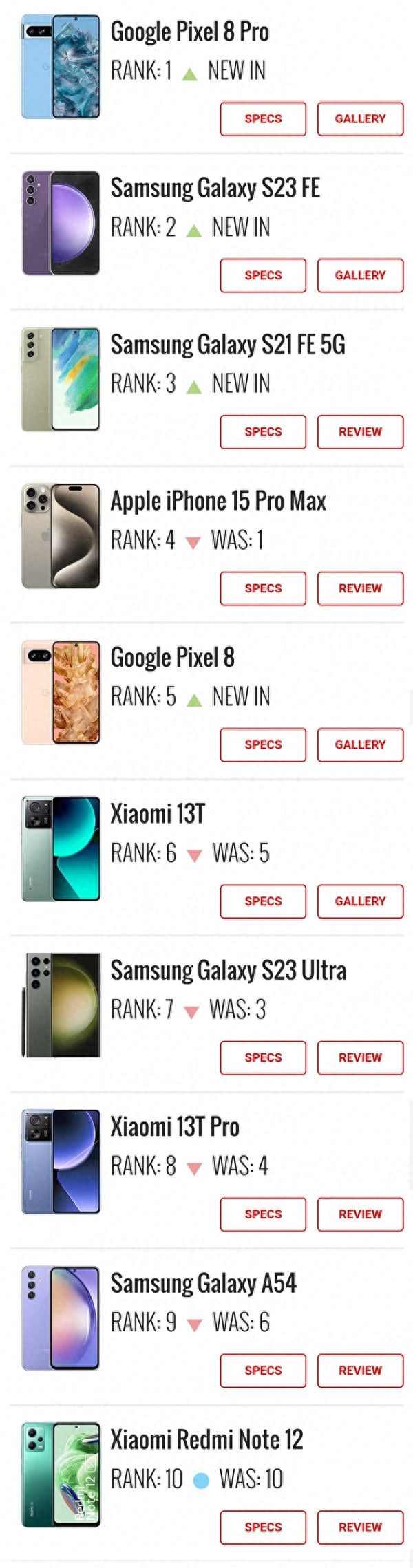The image size is (413, 1568).
Task: Read the Samsung Galaxy S21 FE 5G review
Action: 360,432
